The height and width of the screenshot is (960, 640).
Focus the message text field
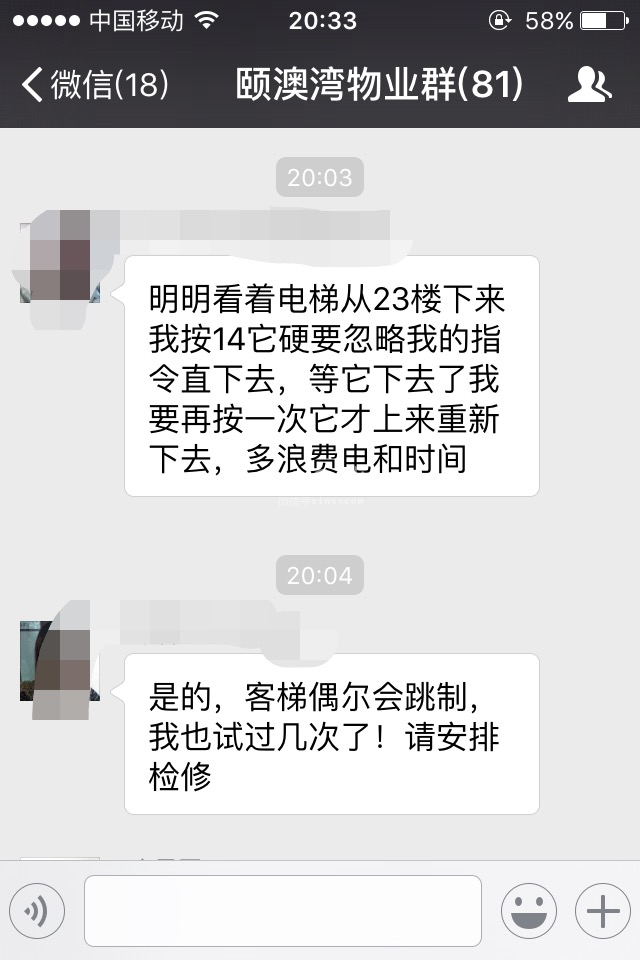click(x=283, y=911)
